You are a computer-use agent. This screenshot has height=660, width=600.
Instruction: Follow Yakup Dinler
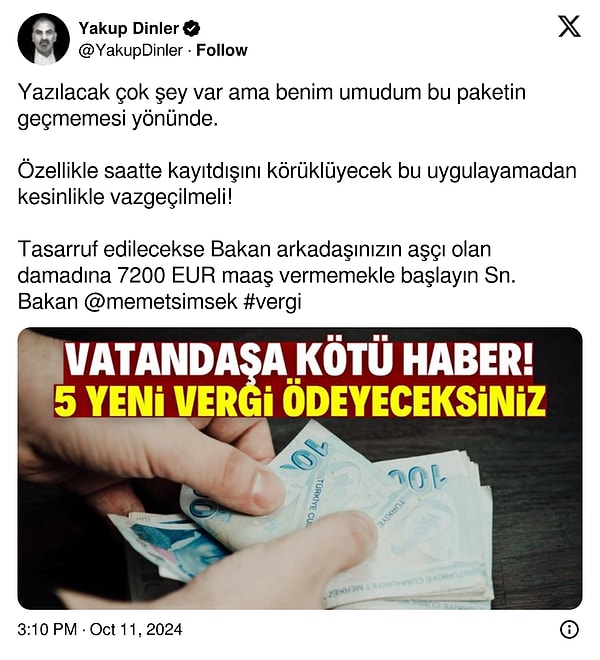[x=222, y=50]
